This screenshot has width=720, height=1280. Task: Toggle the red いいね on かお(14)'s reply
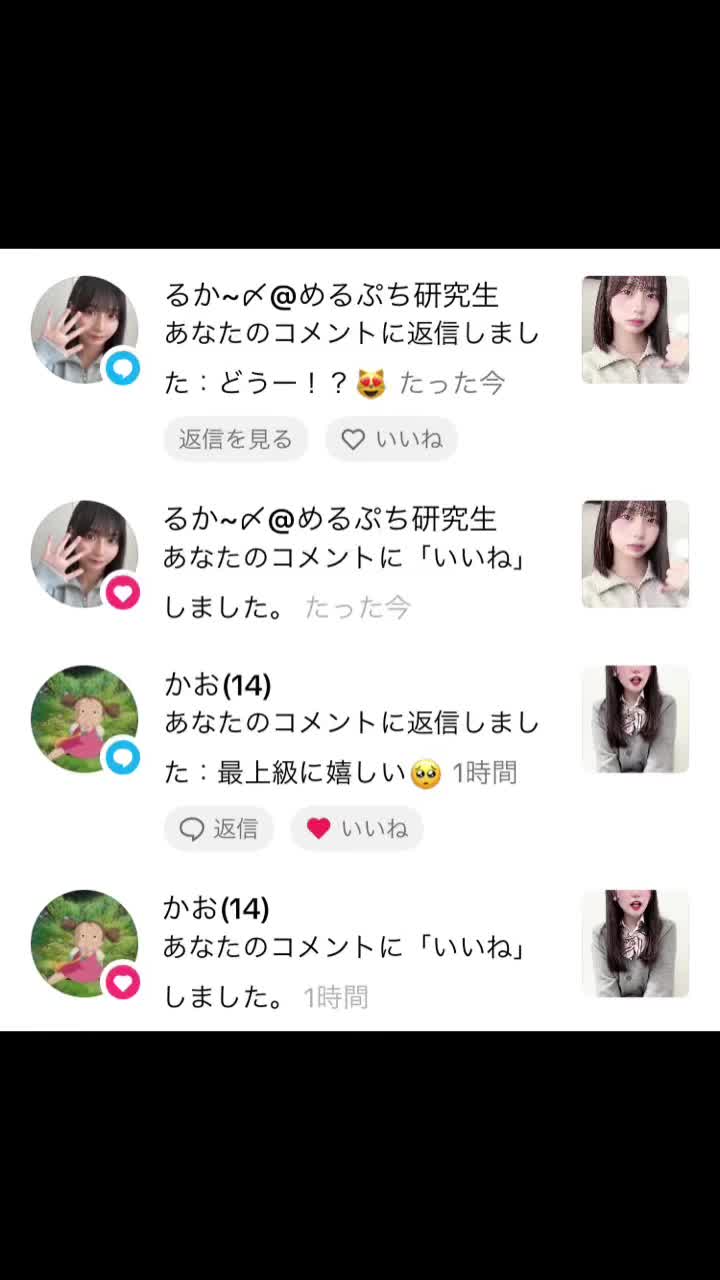[357, 828]
